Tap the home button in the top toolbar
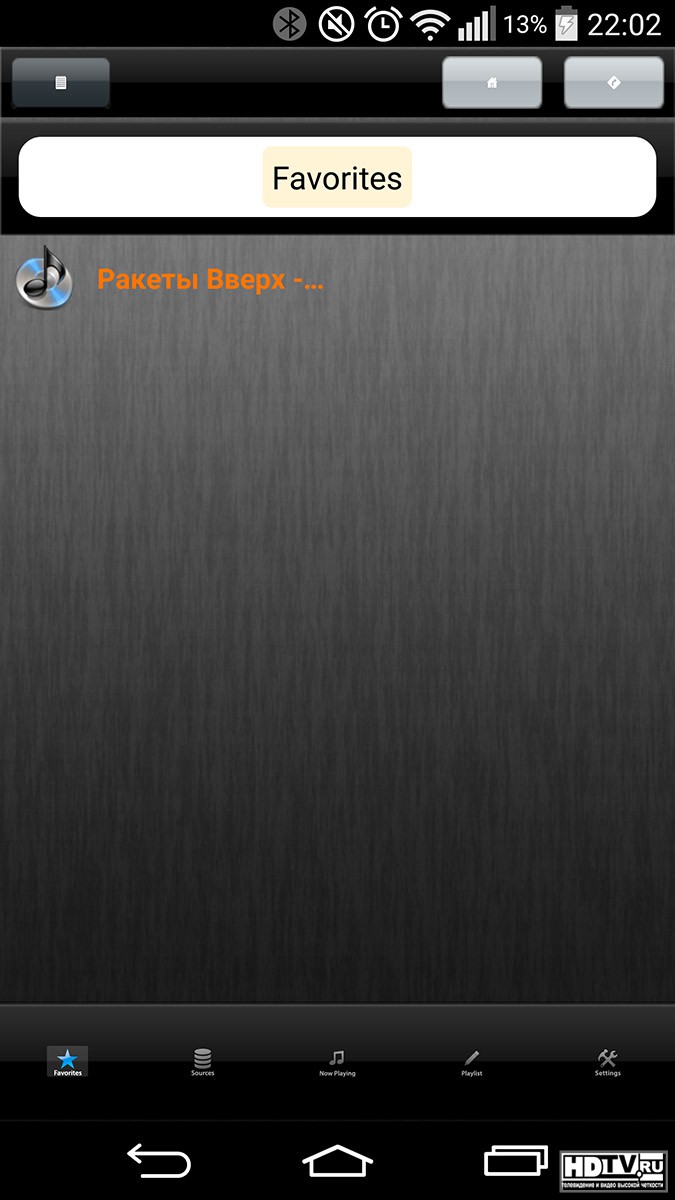The width and height of the screenshot is (675, 1200). tap(492, 83)
